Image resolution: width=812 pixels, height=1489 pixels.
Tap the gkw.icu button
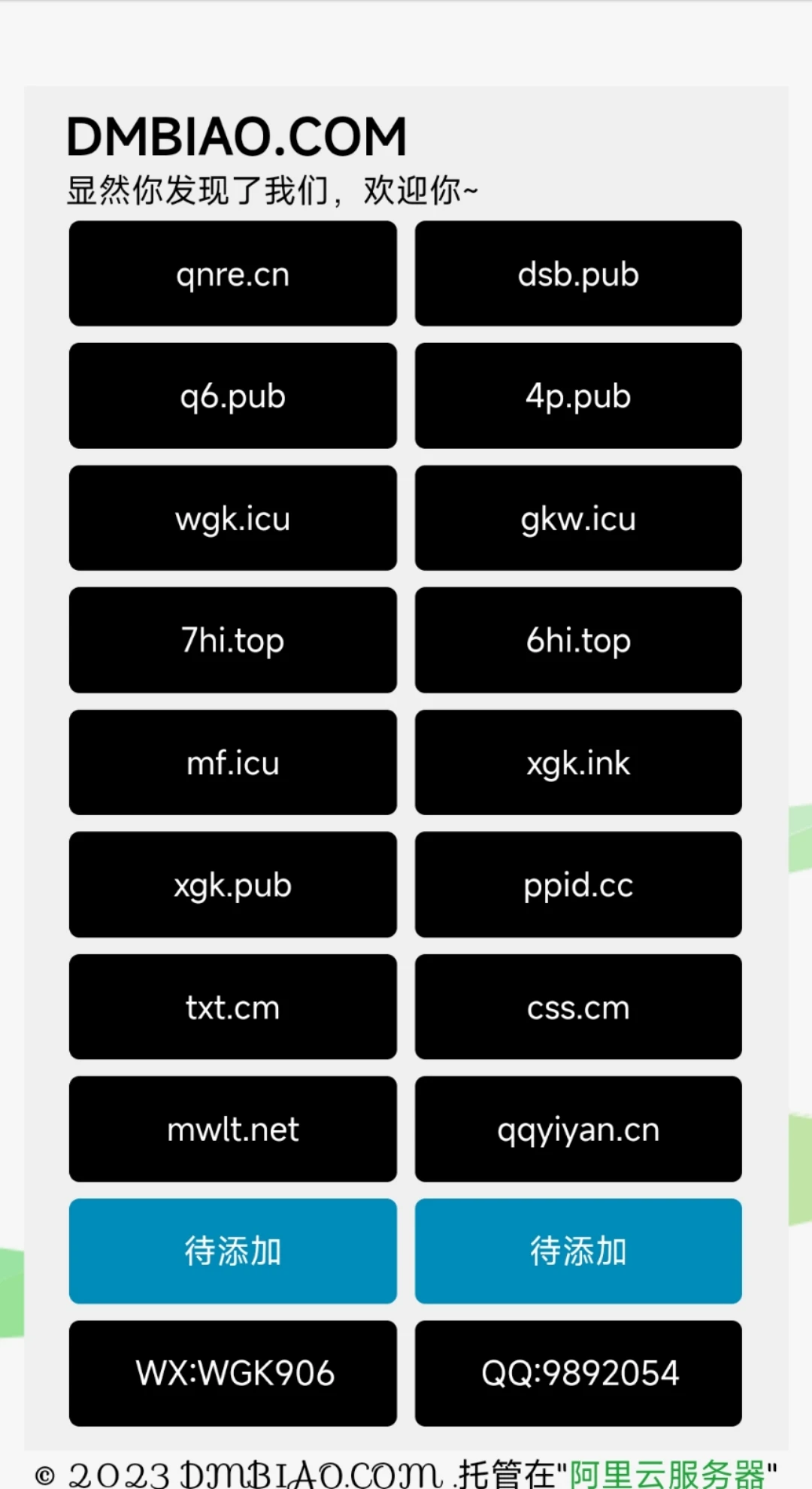click(578, 518)
